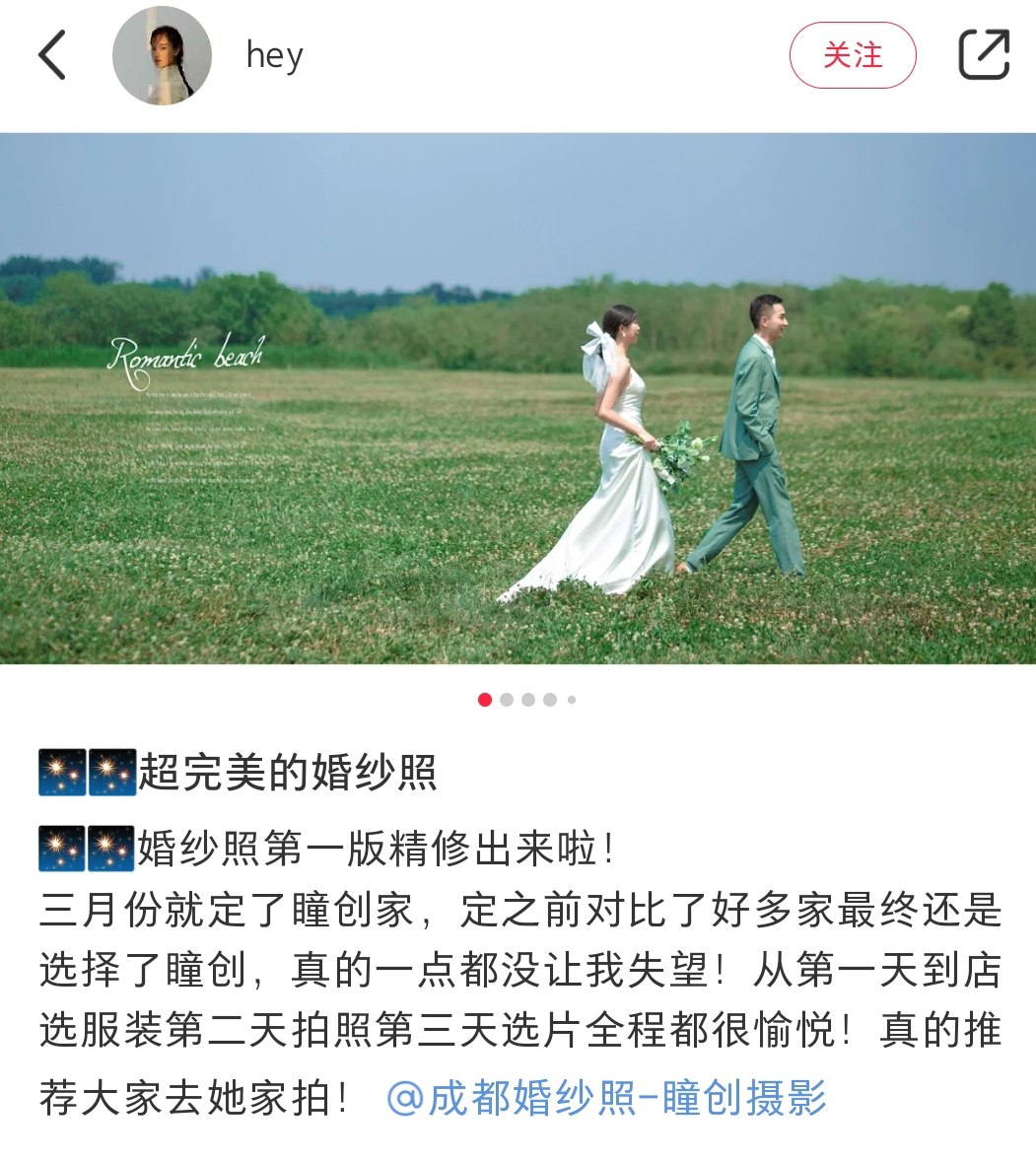Go back using the top-left arrow
This screenshot has width=1036, height=1160.
[52, 55]
